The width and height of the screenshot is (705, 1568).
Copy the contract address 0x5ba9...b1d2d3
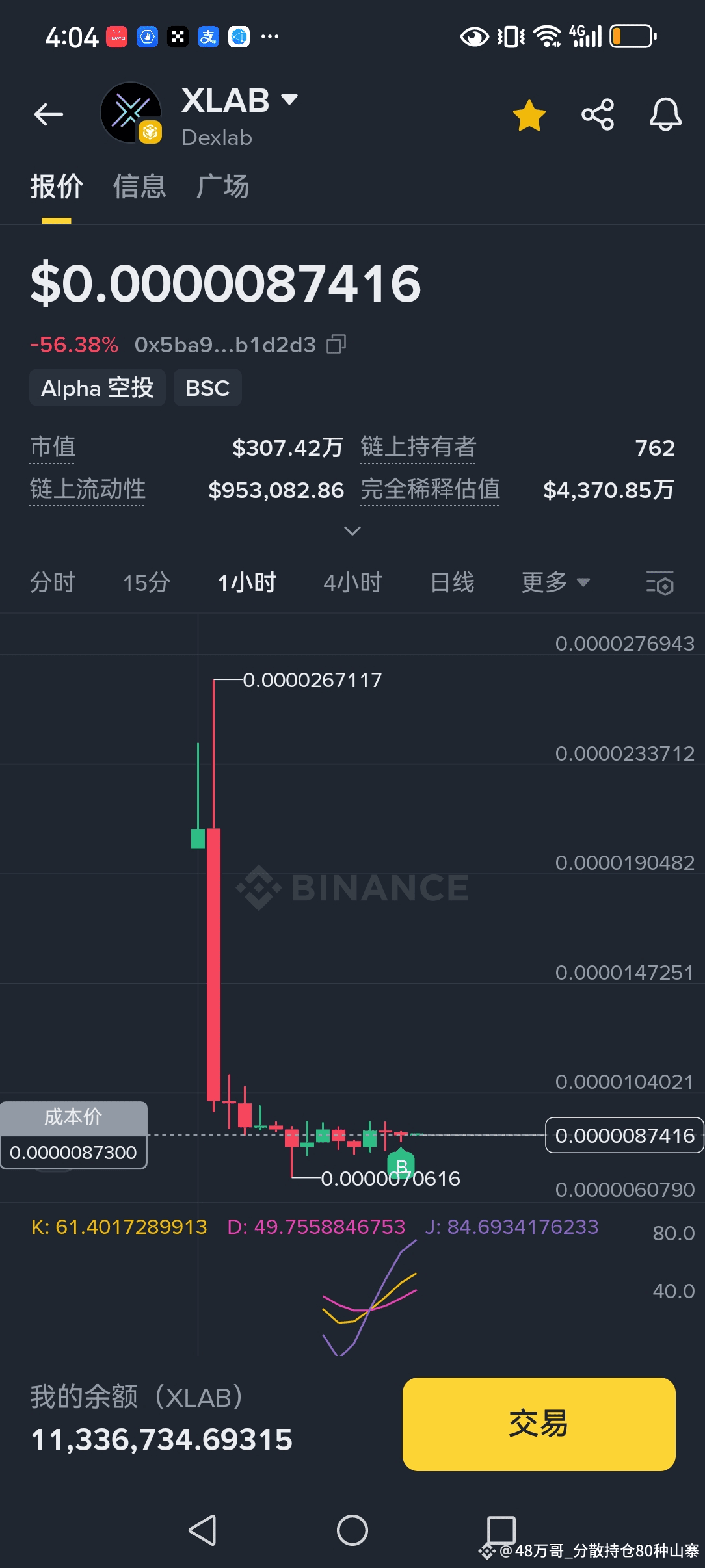336,344
